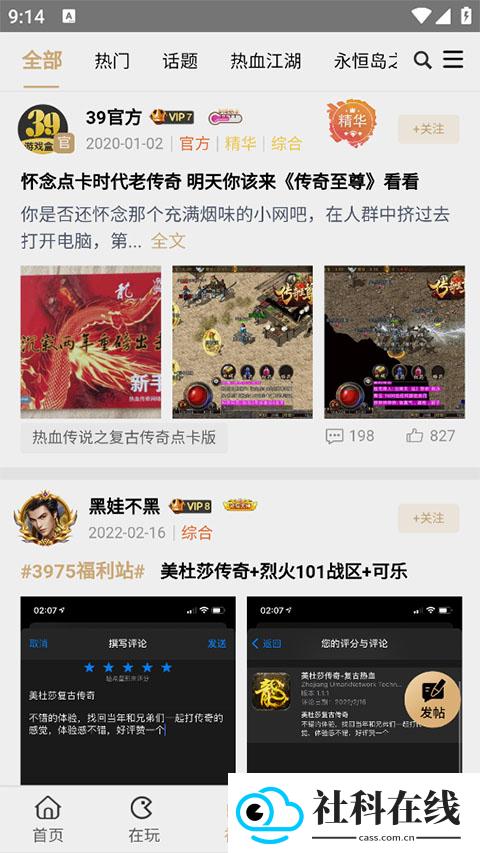Switch to the 话题 tab
This screenshot has width=480, height=853.
point(180,61)
